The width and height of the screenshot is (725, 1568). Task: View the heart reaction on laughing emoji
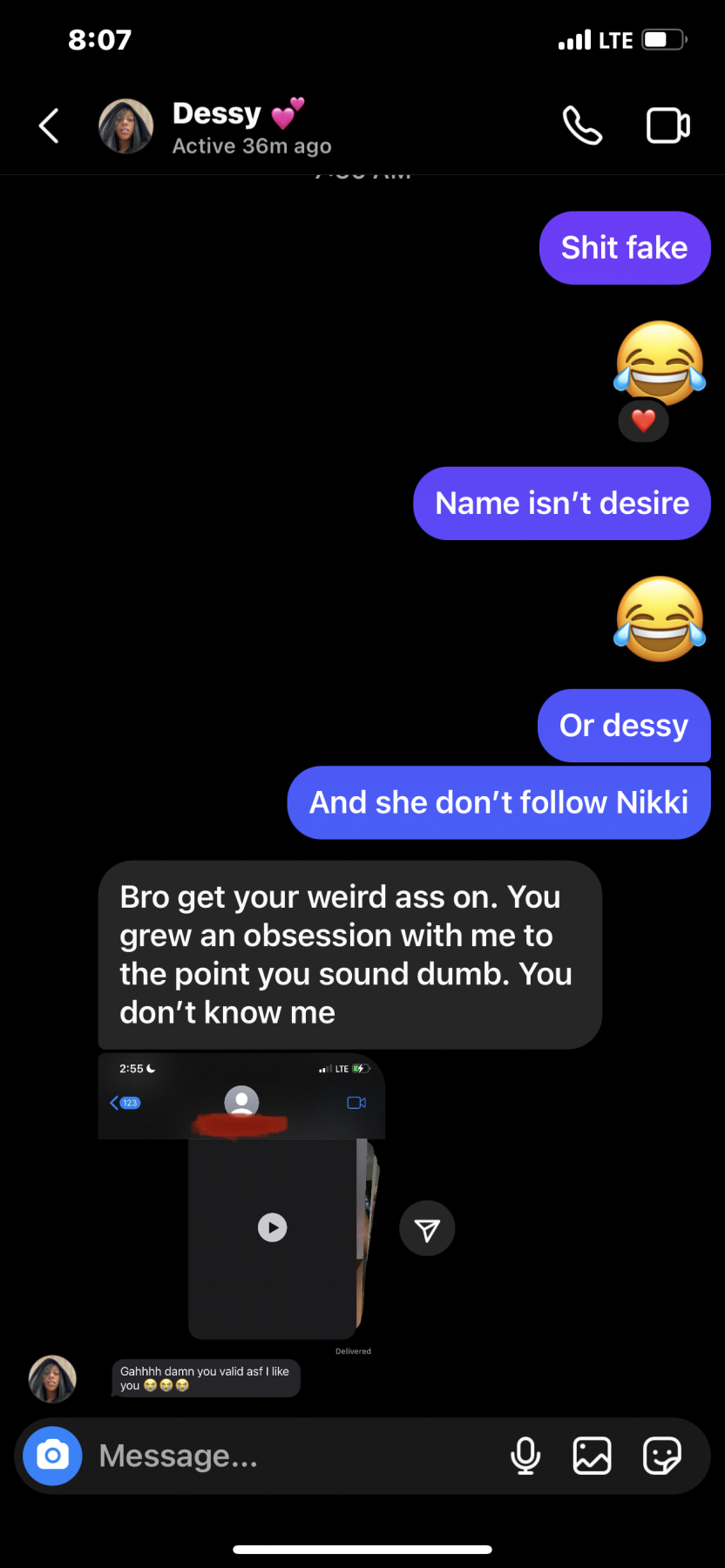(x=643, y=422)
